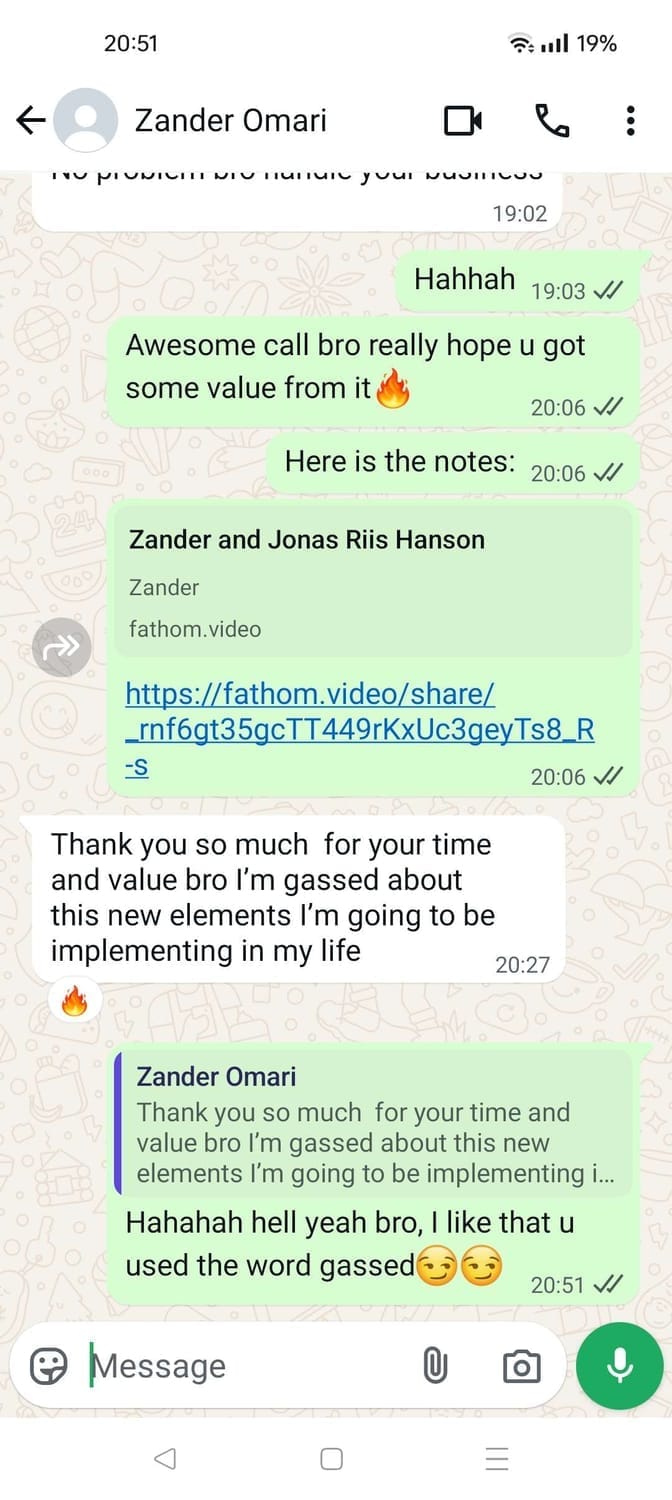Start a voice call with Zander

552,121
